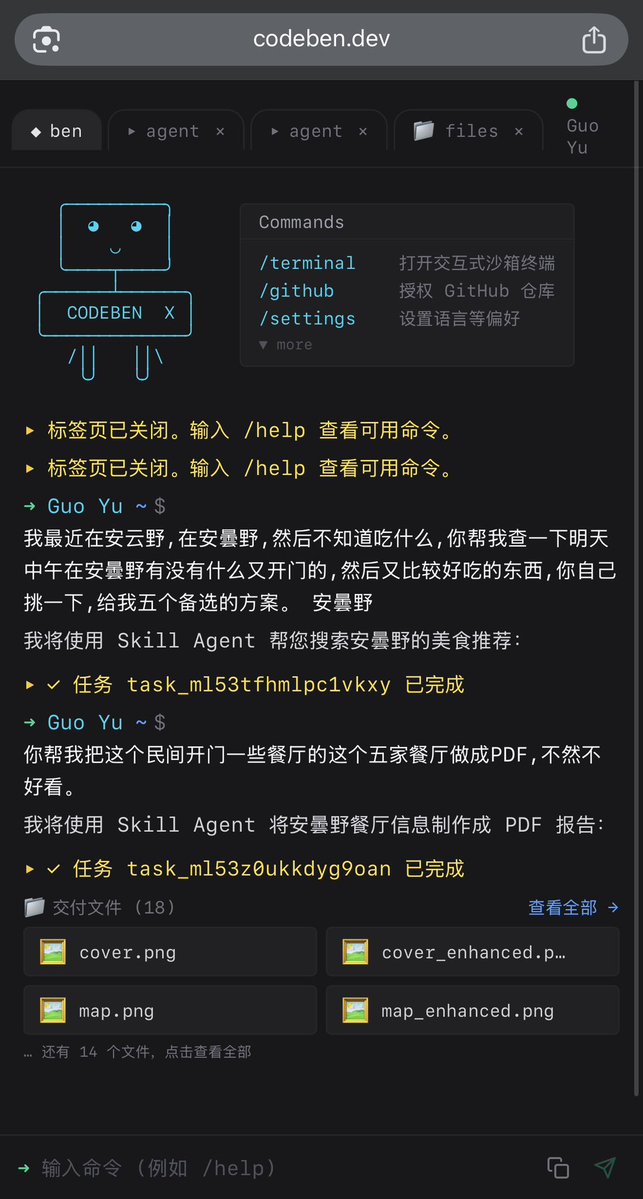Select the /terminal command
The height and width of the screenshot is (1199, 643).
[307, 263]
